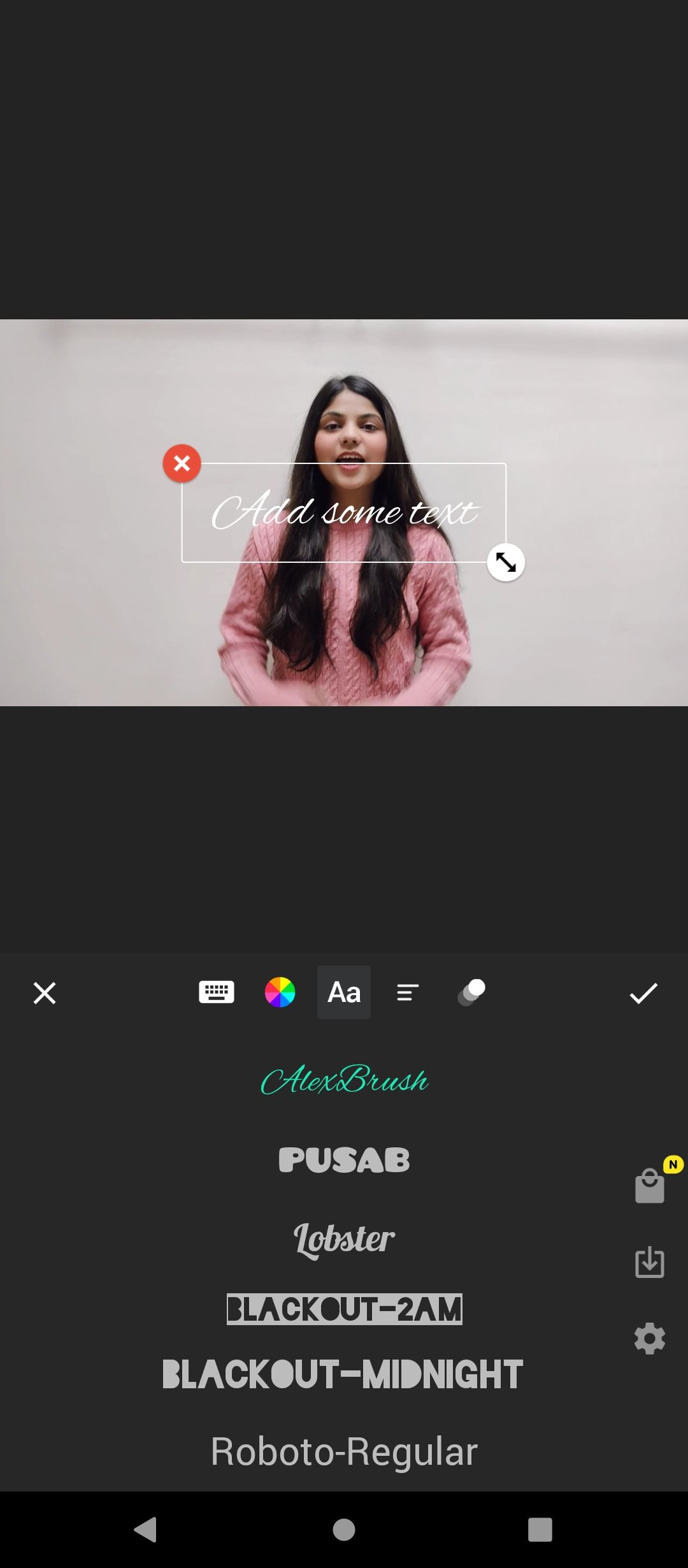Choose the Roboto-Regular font
This screenshot has width=688, height=1568.
[x=344, y=1451]
